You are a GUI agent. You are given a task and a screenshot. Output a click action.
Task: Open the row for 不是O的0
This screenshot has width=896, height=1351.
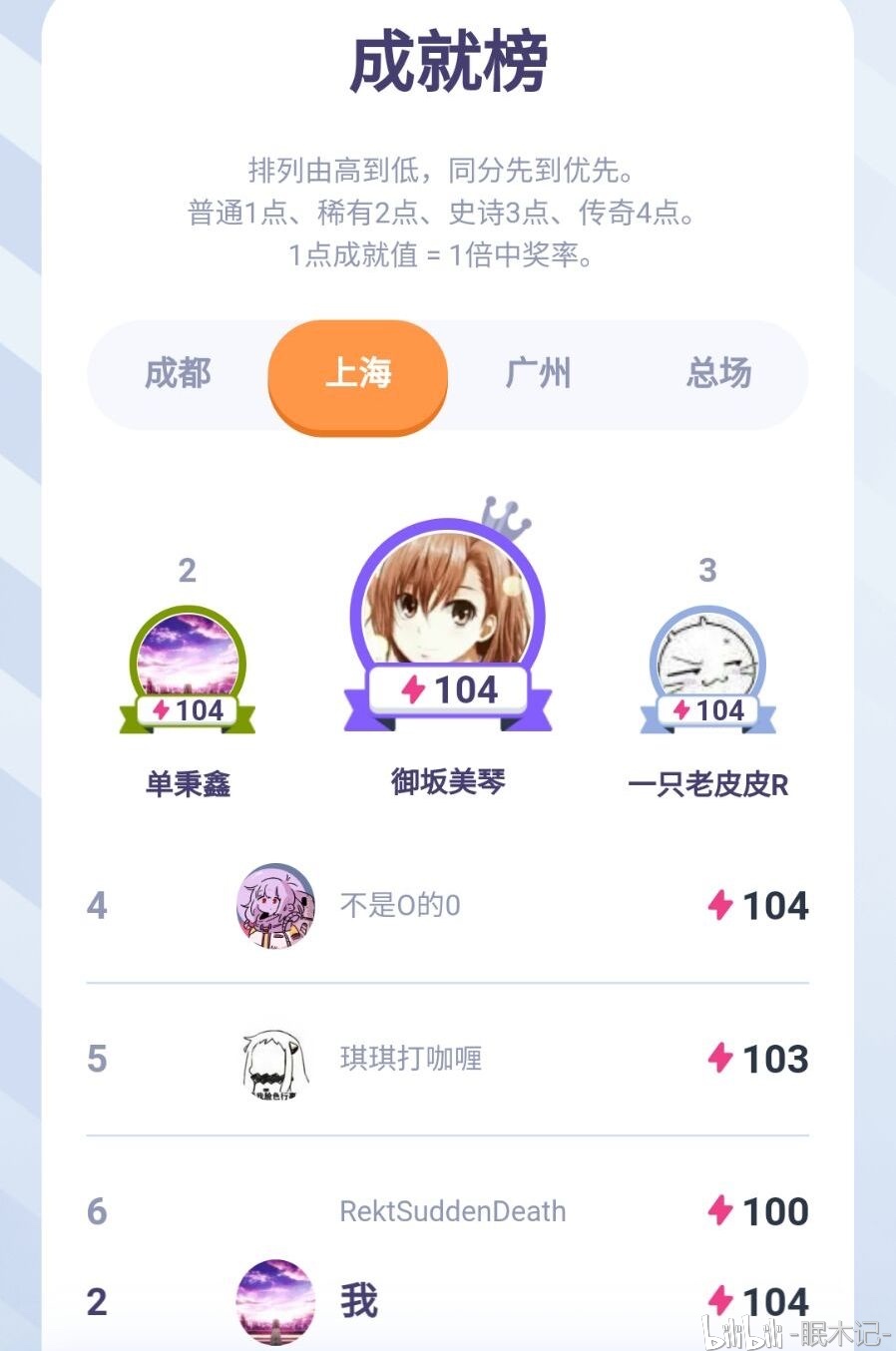447,906
